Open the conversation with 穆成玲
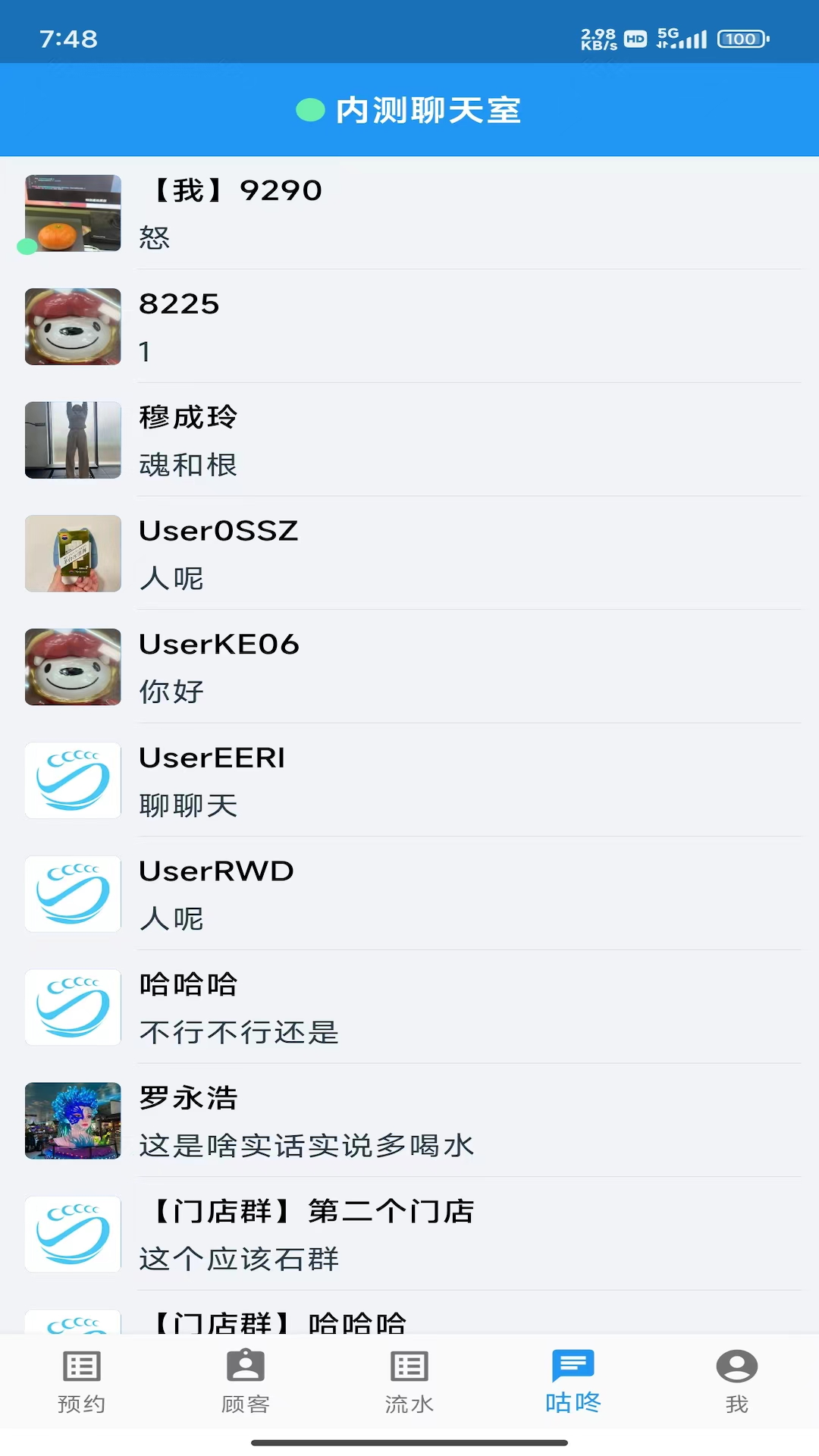 click(409, 440)
